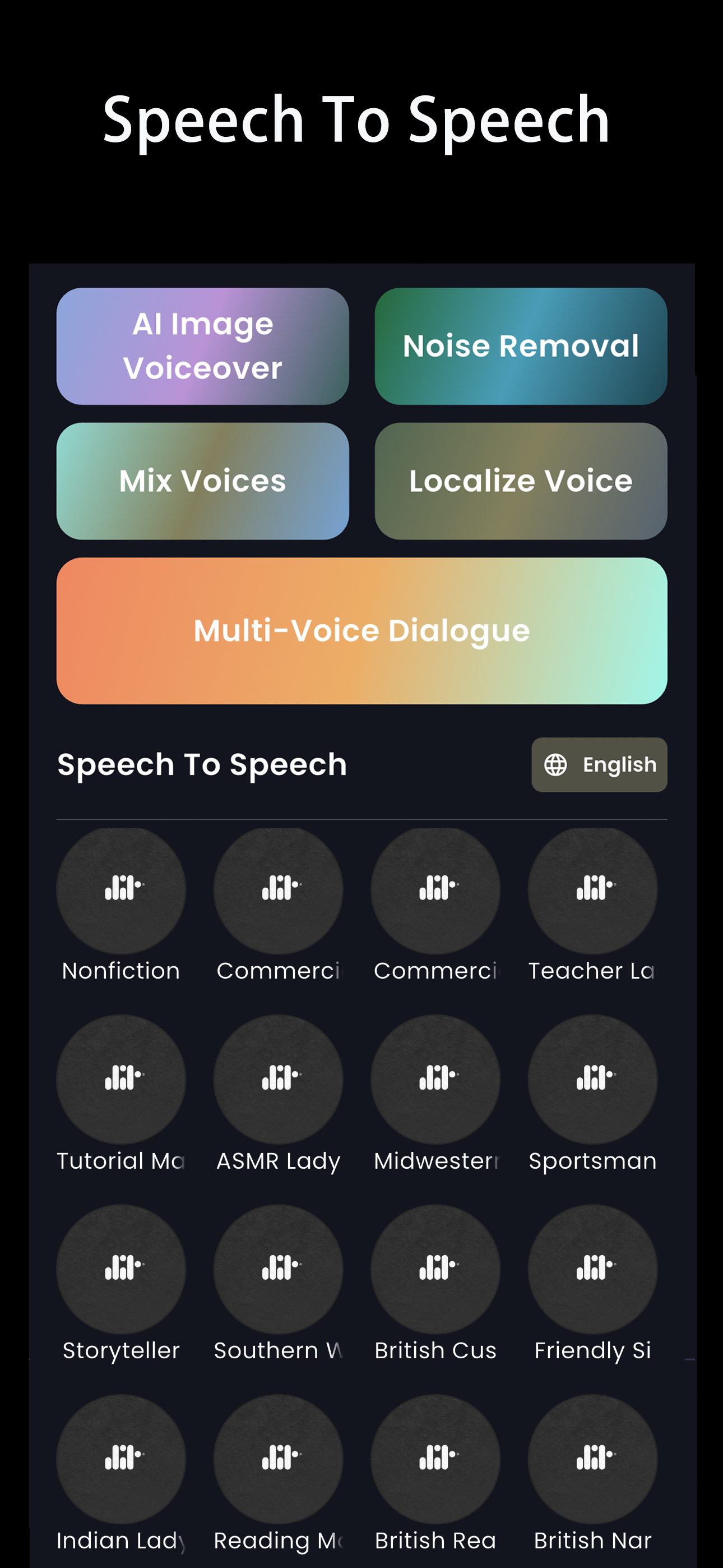This screenshot has width=723, height=1568.
Task: Select Mix Voices
Action: coord(203,481)
